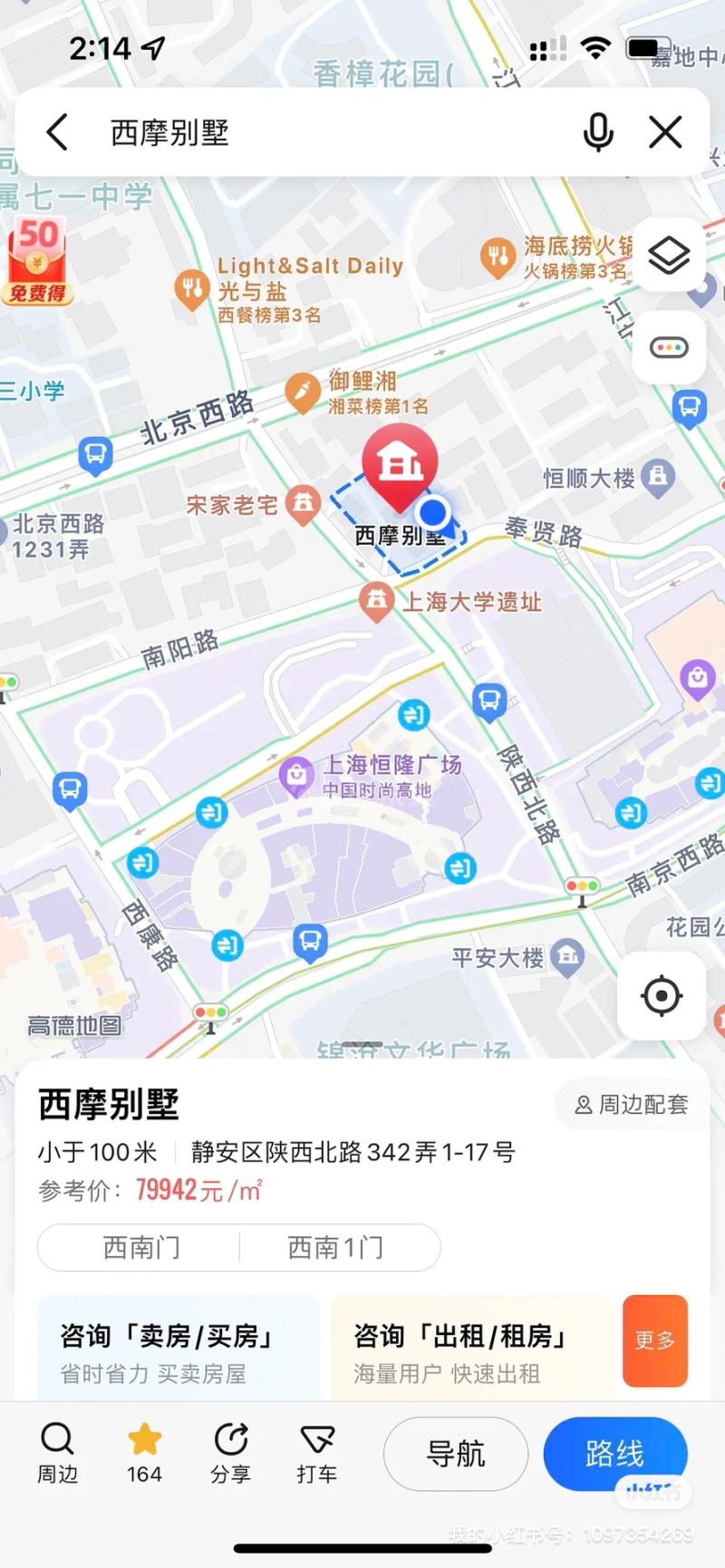Open the 更多 consulting options
This screenshot has height=1568, width=725.
(x=654, y=1341)
